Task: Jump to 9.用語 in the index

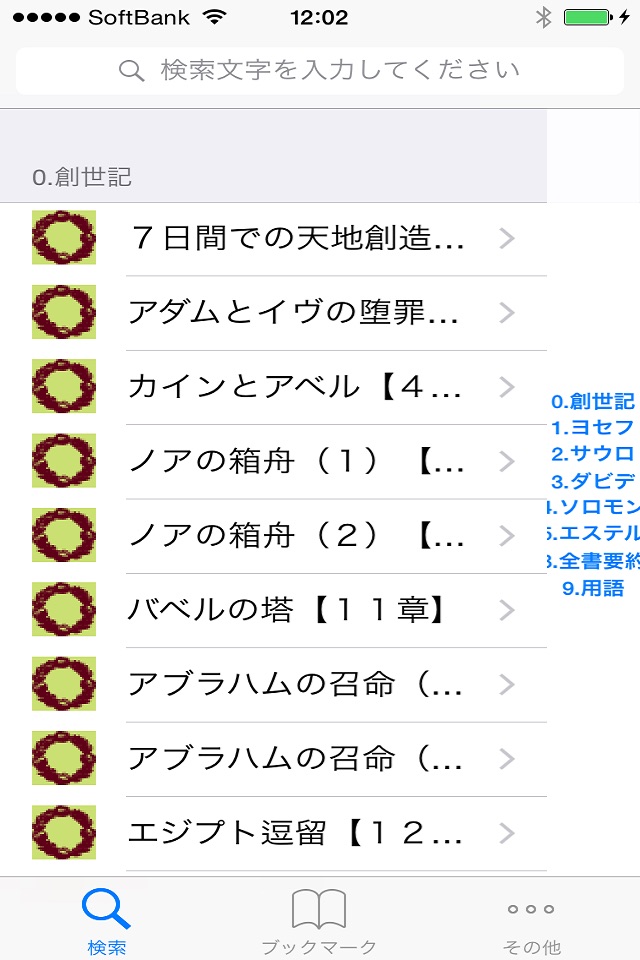Action: pyautogui.click(x=592, y=589)
